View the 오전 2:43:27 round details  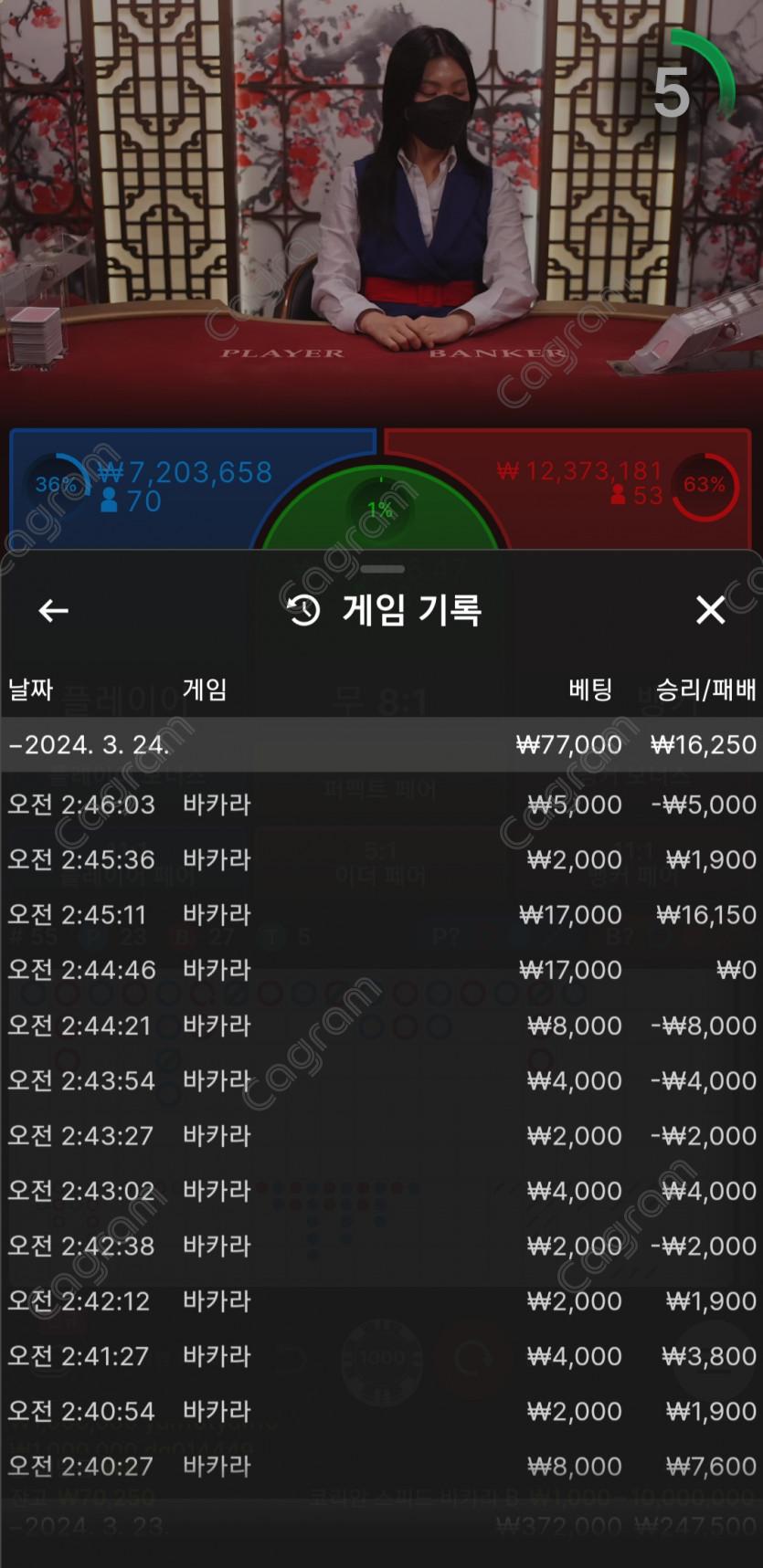381,1135
